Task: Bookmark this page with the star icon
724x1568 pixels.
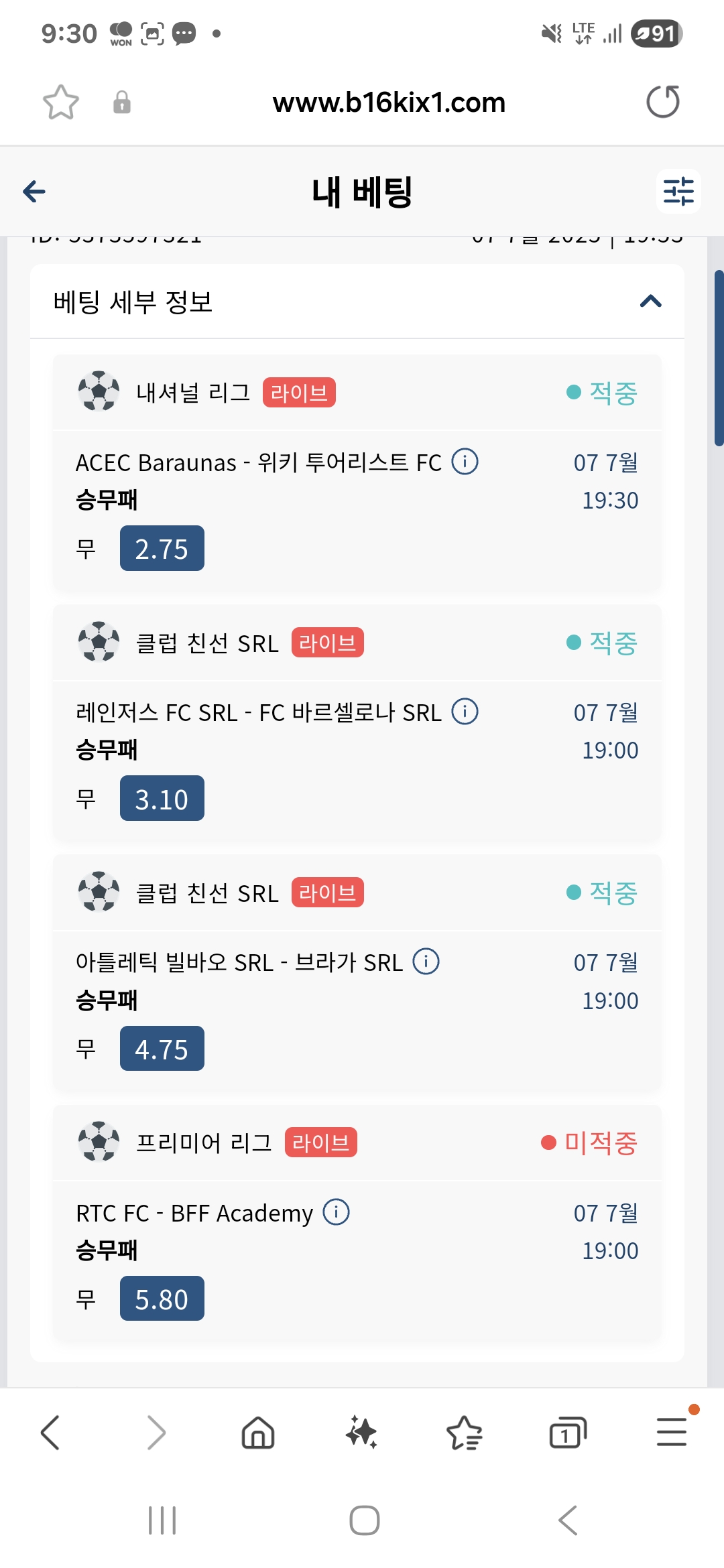Action: [x=61, y=103]
